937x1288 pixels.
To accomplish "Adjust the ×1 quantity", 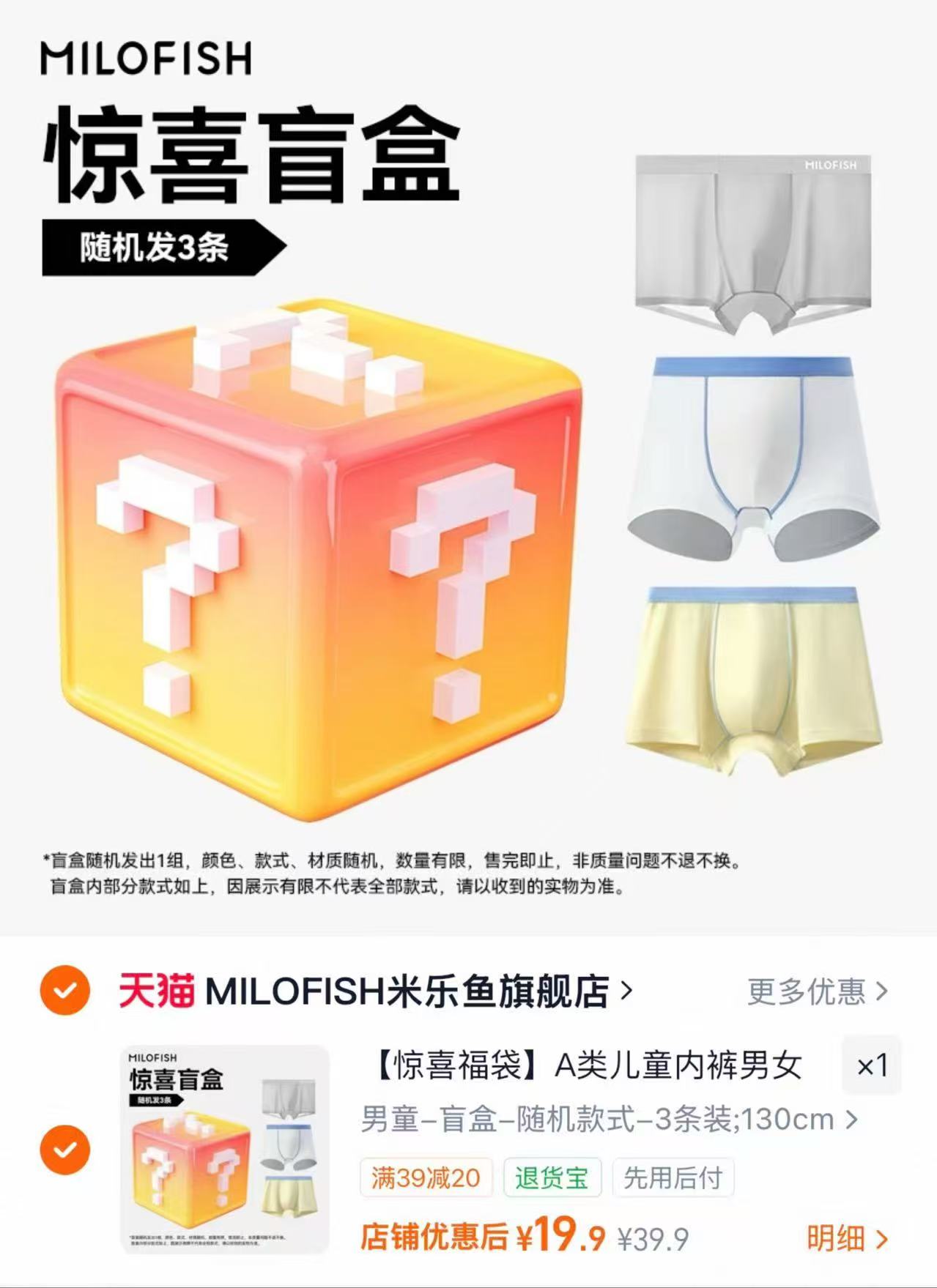I will pos(872,1065).
